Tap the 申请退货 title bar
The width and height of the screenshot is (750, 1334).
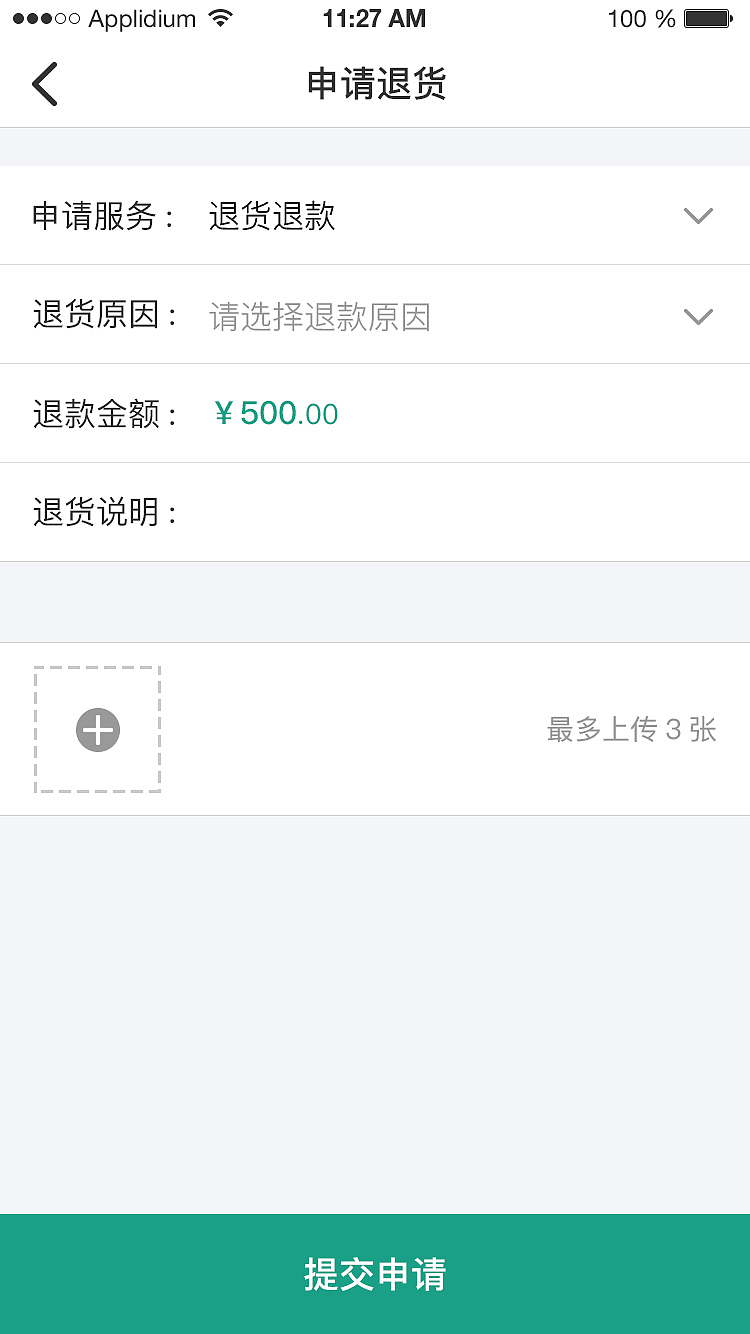(375, 84)
